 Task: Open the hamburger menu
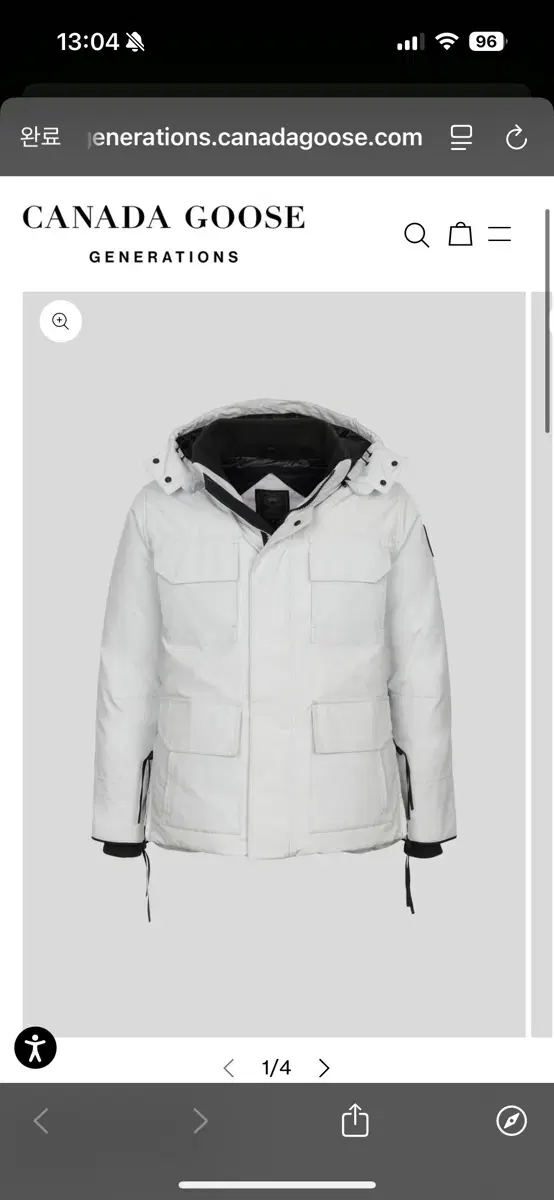click(x=500, y=235)
